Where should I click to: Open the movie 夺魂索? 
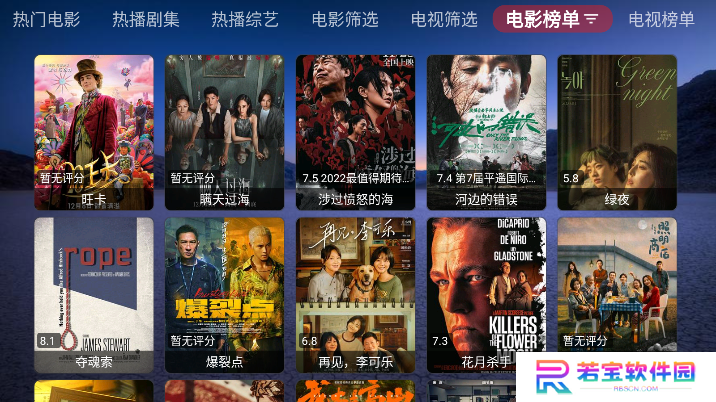click(x=94, y=294)
